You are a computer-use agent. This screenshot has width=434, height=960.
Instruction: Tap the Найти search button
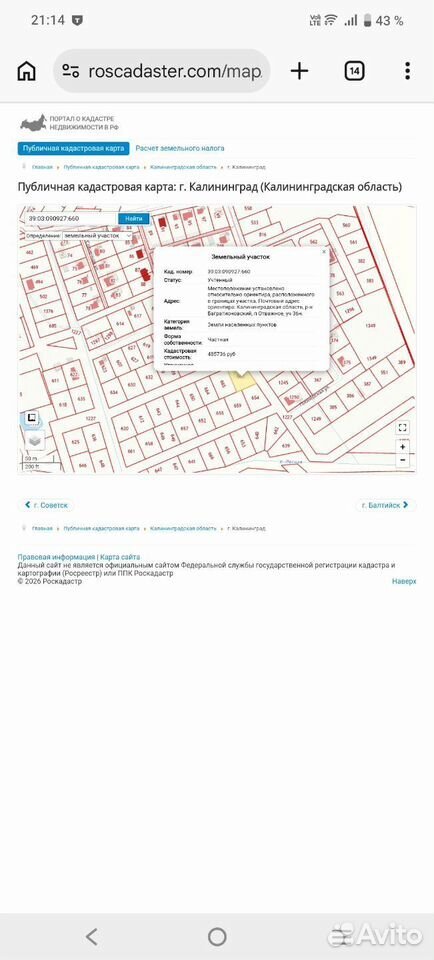point(134,219)
